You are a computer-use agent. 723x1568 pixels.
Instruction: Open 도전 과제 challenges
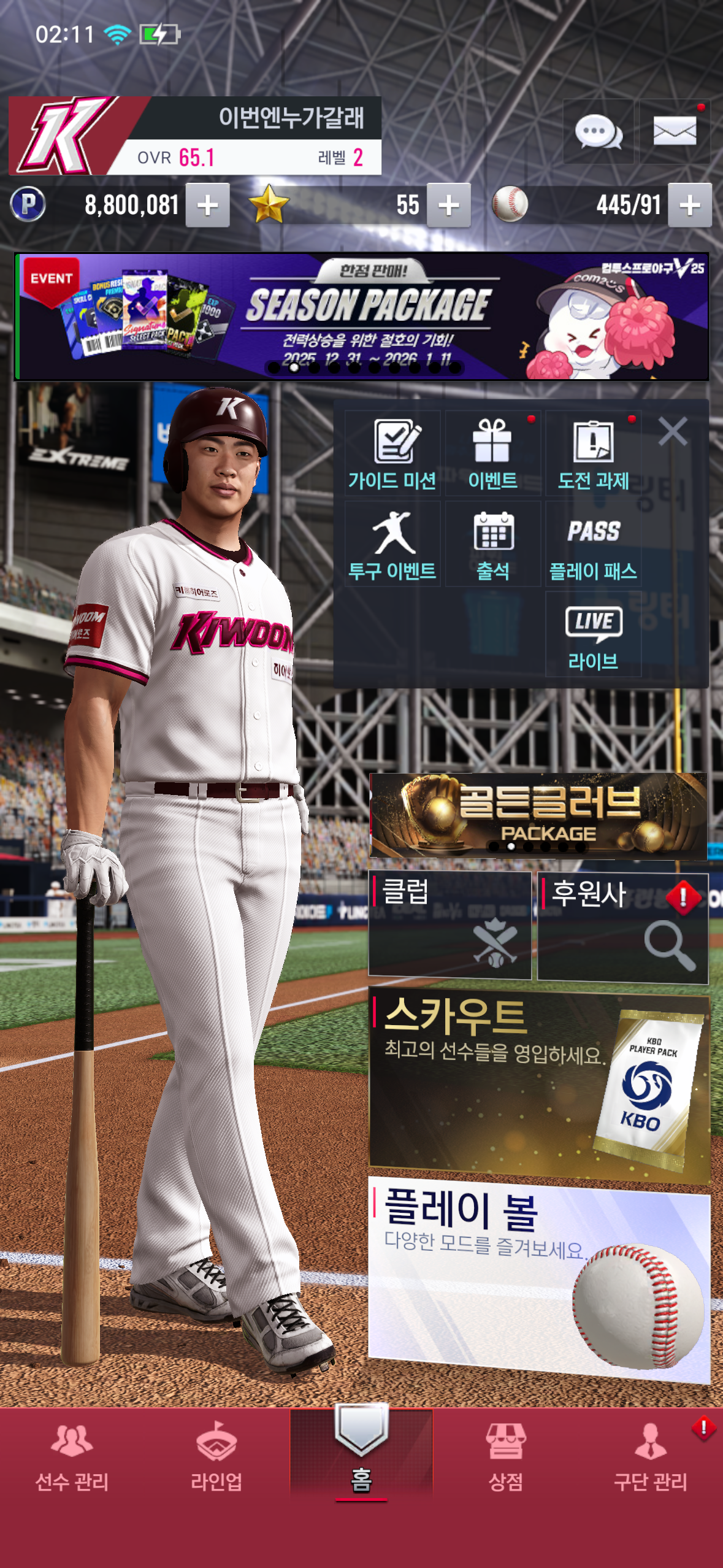[x=593, y=454]
